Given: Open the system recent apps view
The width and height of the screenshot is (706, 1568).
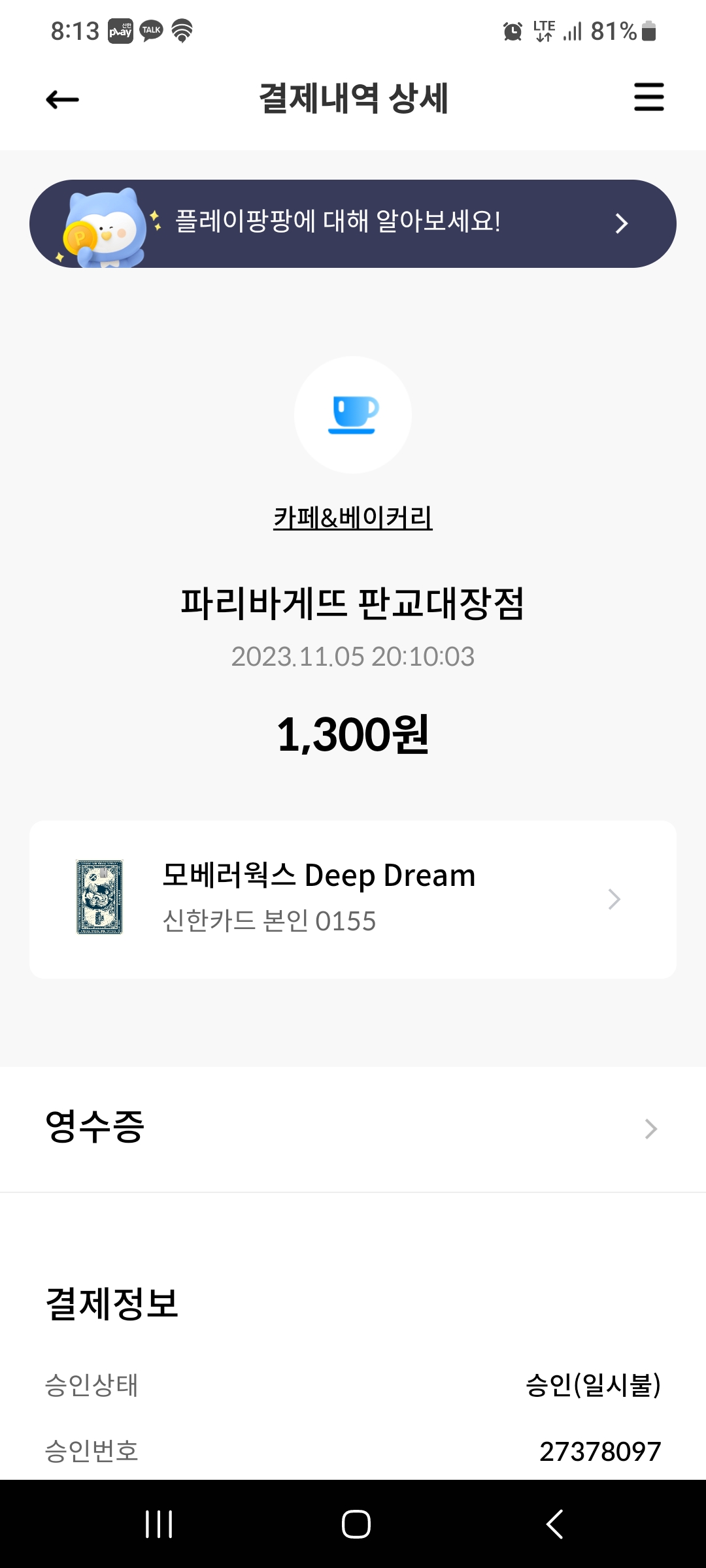Looking at the screenshot, I should (159, 1524).
